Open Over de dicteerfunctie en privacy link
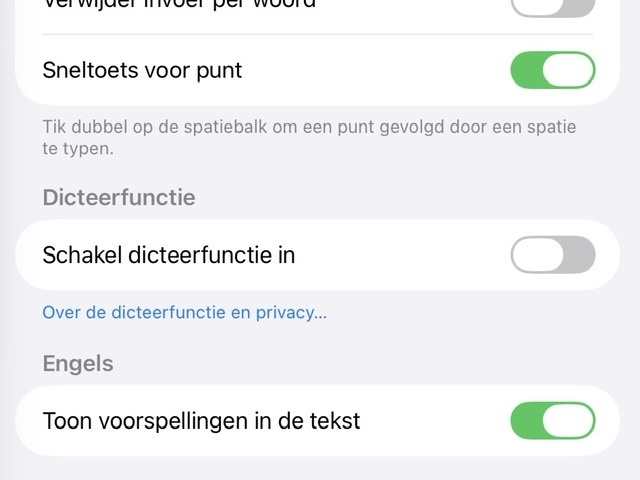This screenshot has width=640, height=480. click(184, 313)
